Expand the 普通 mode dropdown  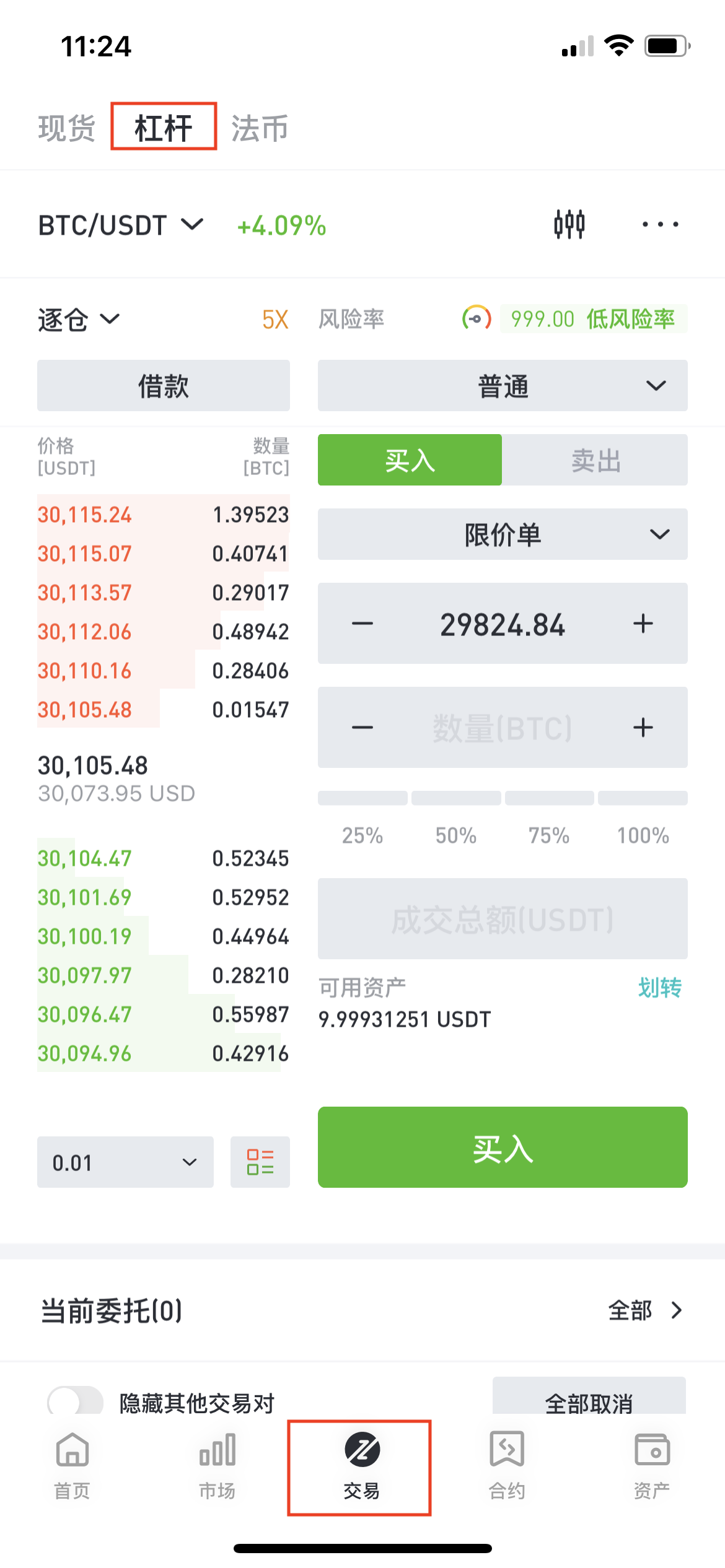coord(503,386)
